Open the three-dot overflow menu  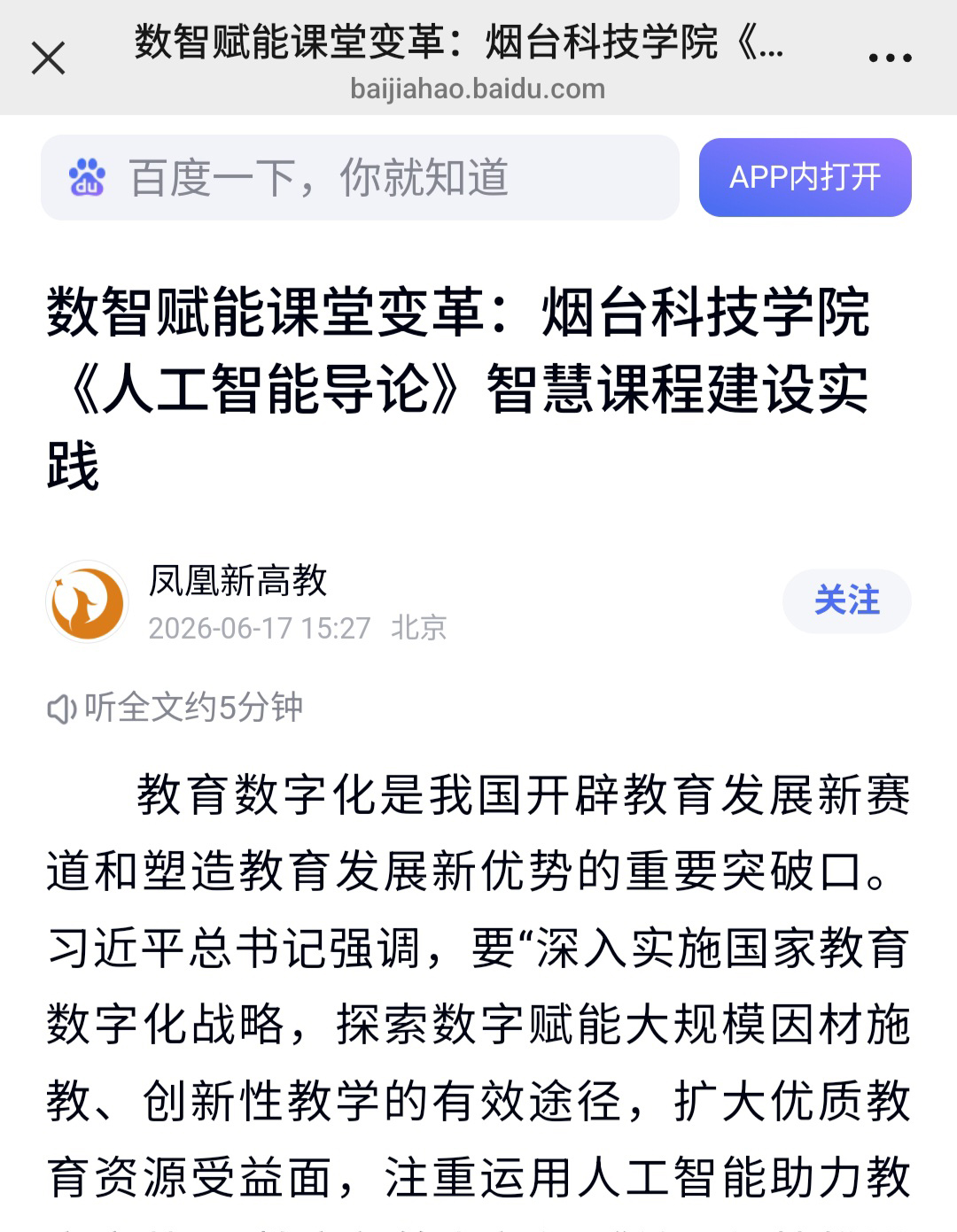coord(890,58)
